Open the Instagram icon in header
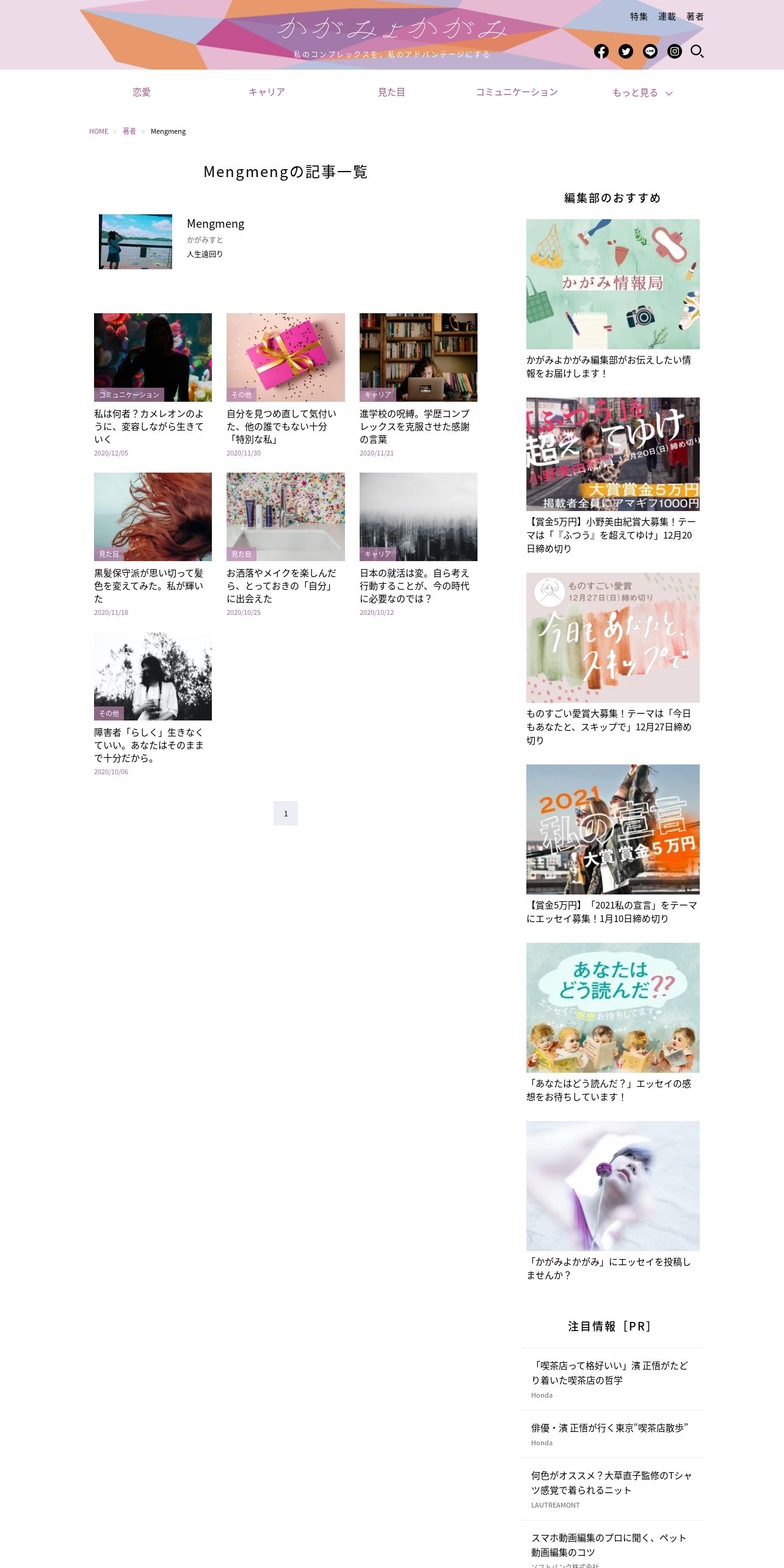This screenshot has height=1568, width=784. (x=675, y=51)
